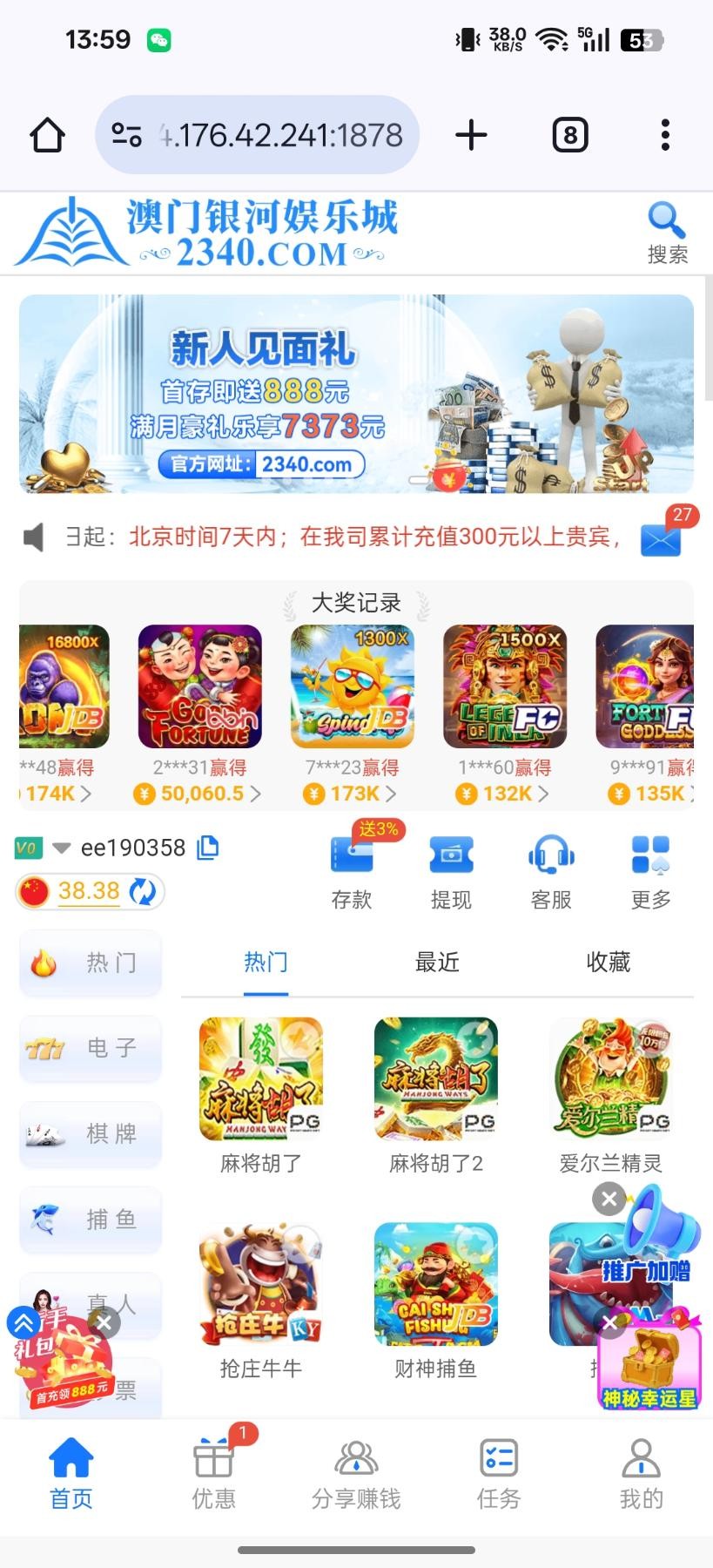Open the mail inbox with 27 badge
Image resolution: width=713 pixels, height=1568 pixels.
[x=661, y=539]
